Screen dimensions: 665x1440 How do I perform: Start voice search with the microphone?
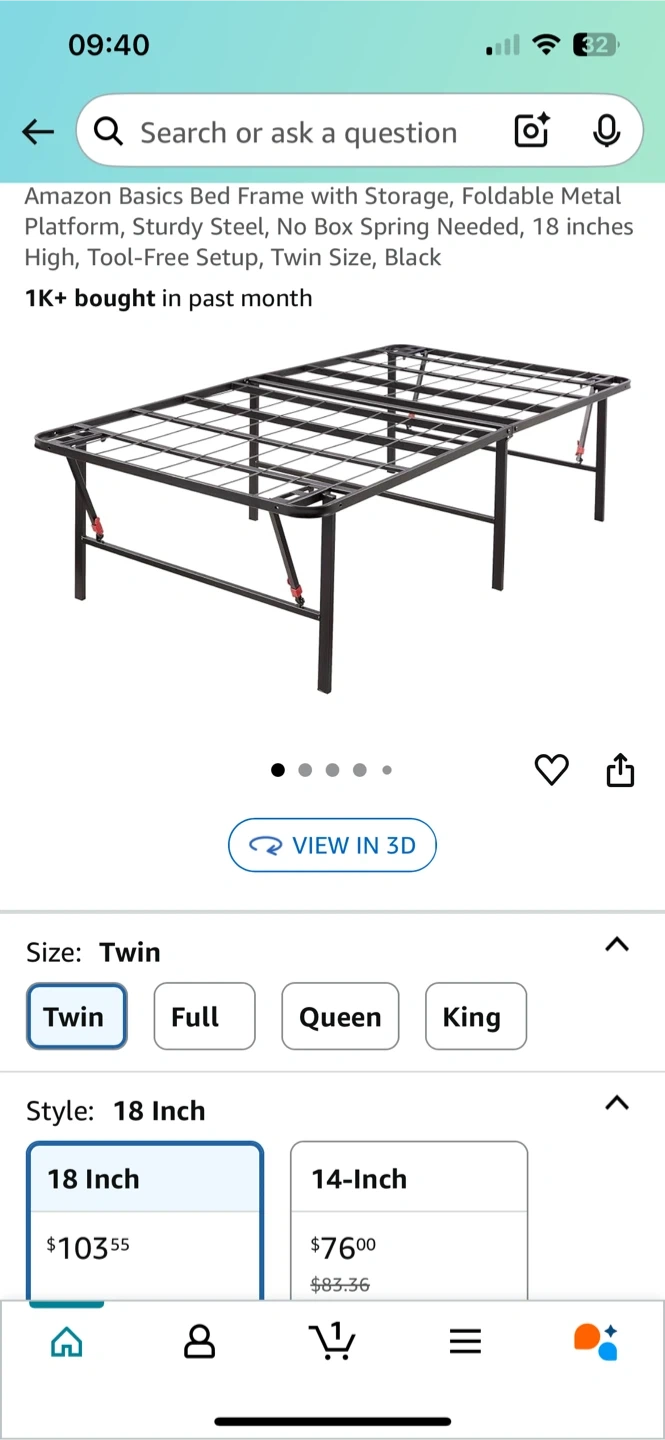pyautogui.click(x=606, y=131)
